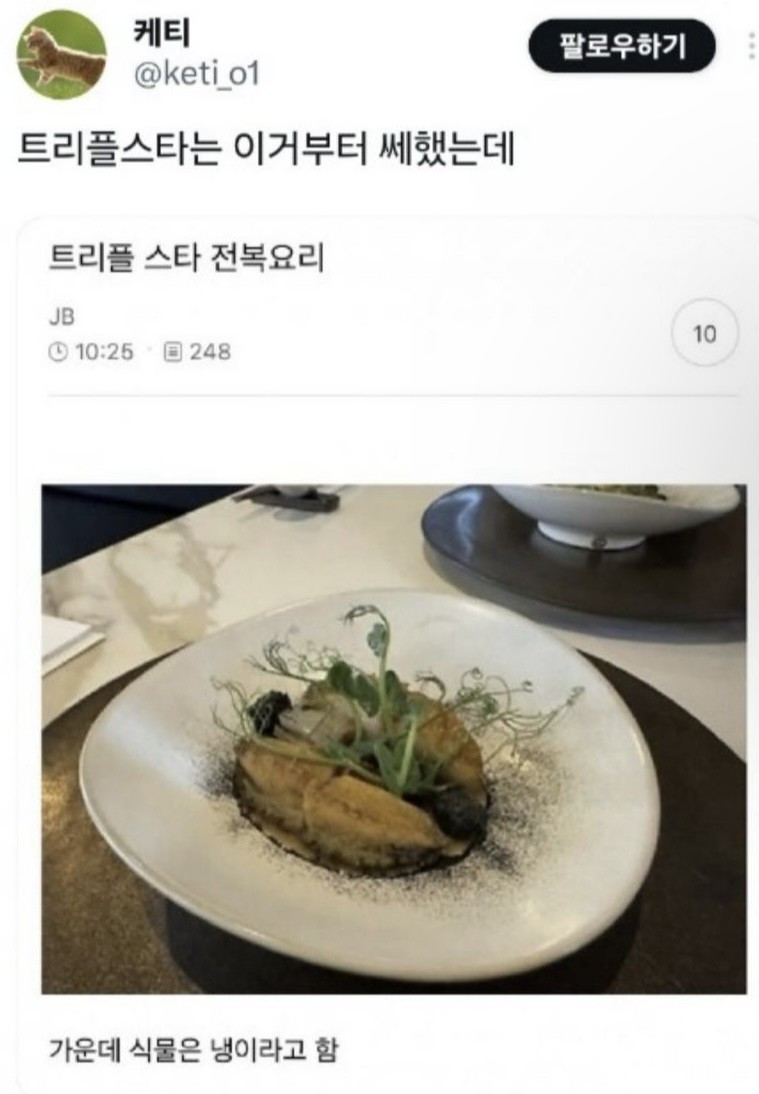Image resolution: width=759 pixels, height=1094 pixels.
Task: Open the attached abalone dish screenshot
Action: pyautogui.click(x=393, y=738)
